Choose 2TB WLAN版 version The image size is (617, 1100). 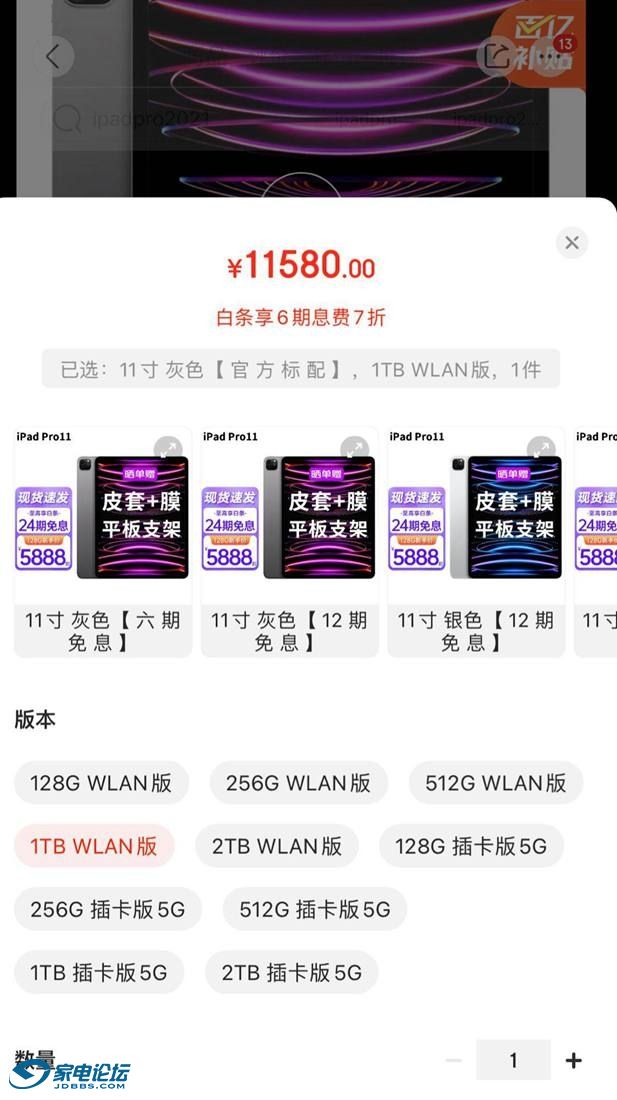point(277,846)
